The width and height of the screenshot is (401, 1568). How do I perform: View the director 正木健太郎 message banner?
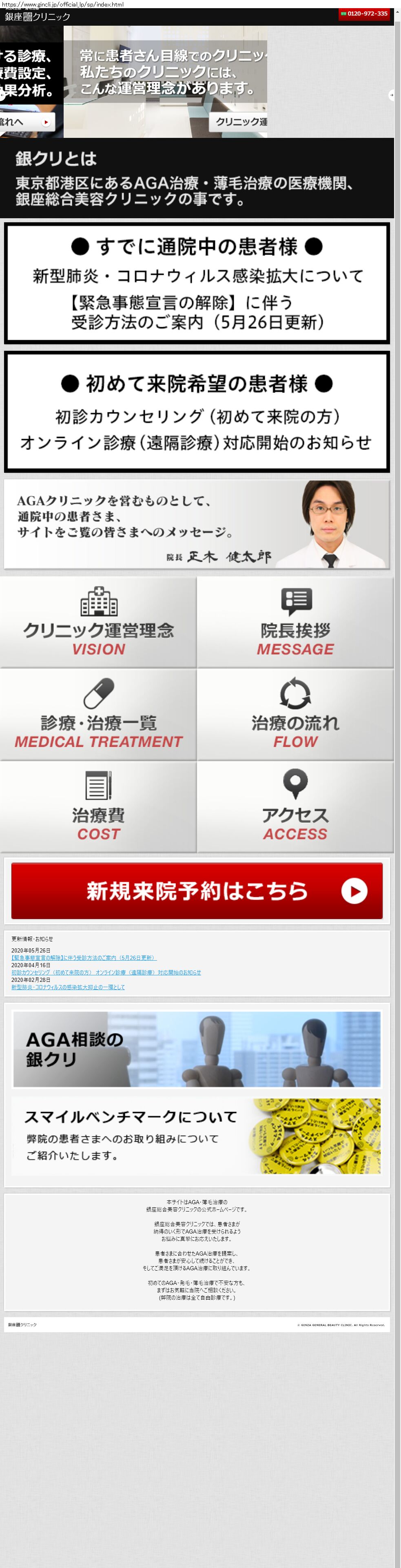(x=197, y=525)
